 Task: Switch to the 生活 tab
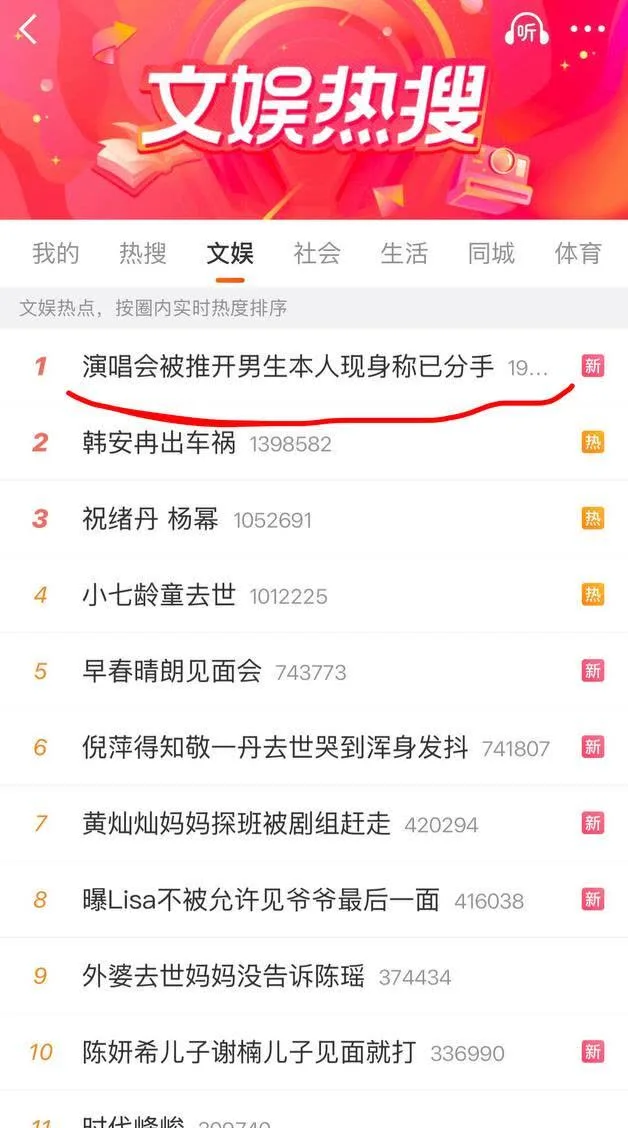404,253
